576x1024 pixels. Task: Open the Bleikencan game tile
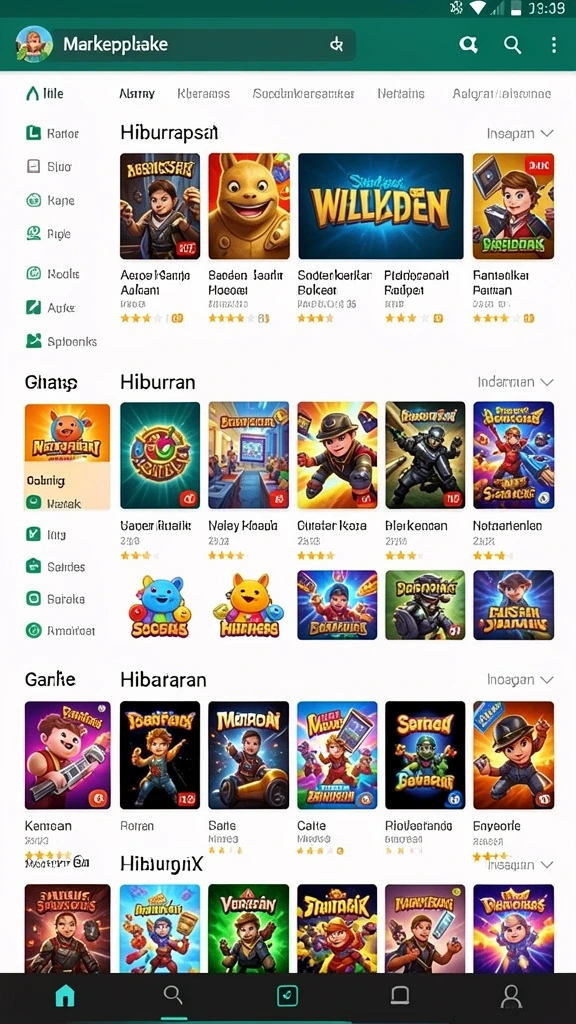(x=425, y=455)
